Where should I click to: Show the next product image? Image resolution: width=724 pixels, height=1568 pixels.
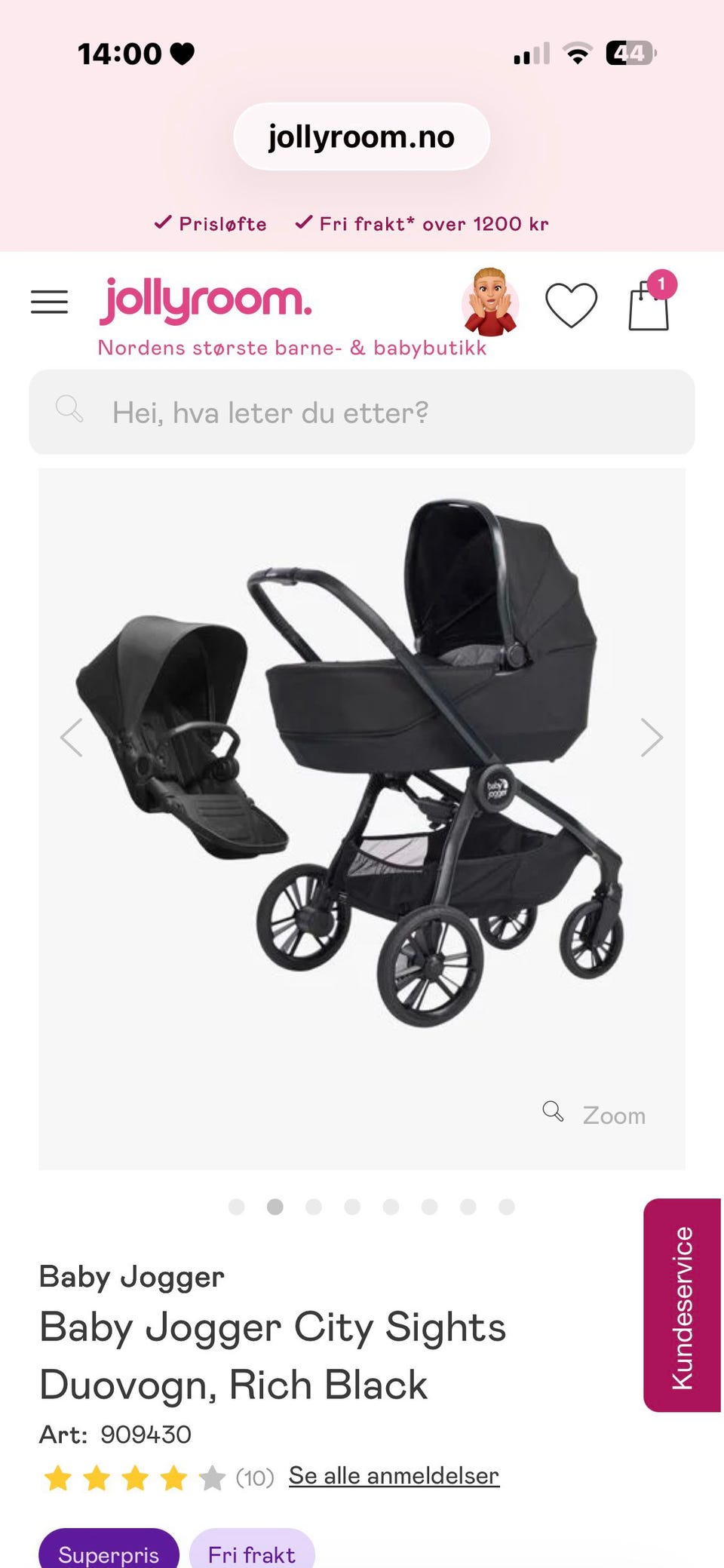click(652, 738)
